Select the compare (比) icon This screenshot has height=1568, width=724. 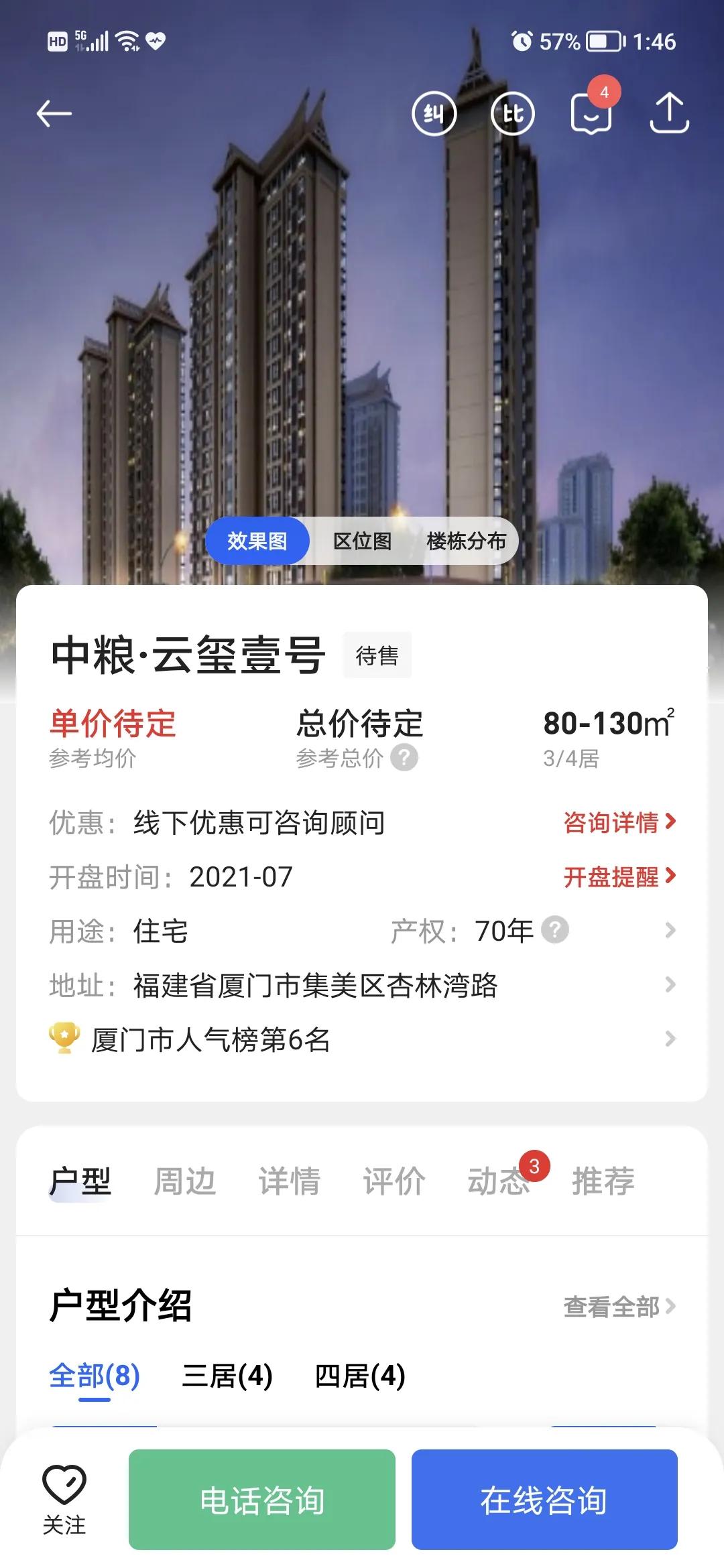pos(513,113)
